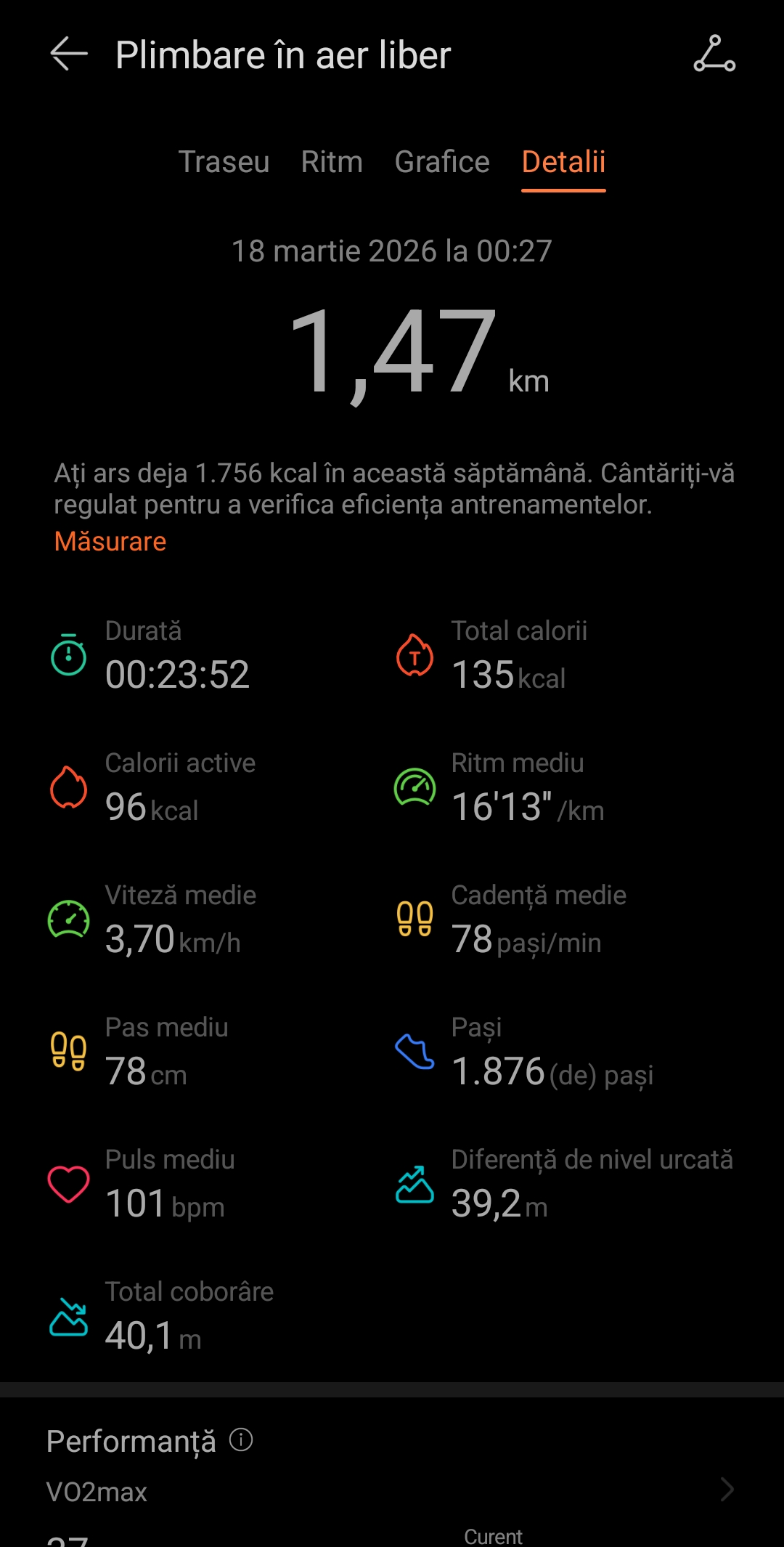Switch to the Ritm tab
The image size is (784, 1547).
click(332, 161)
